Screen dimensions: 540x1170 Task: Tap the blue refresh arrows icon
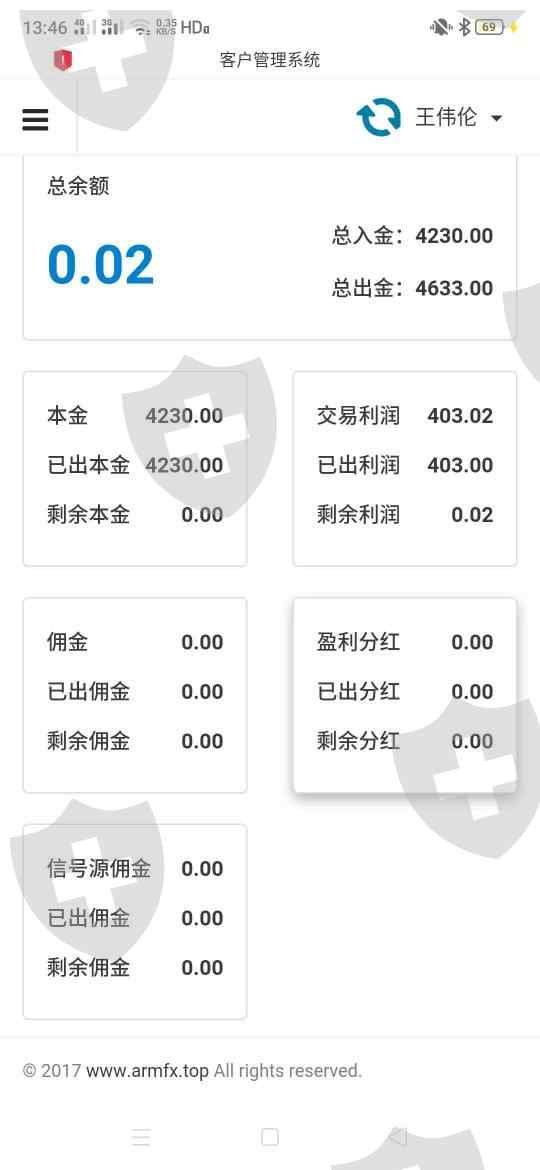379,118
